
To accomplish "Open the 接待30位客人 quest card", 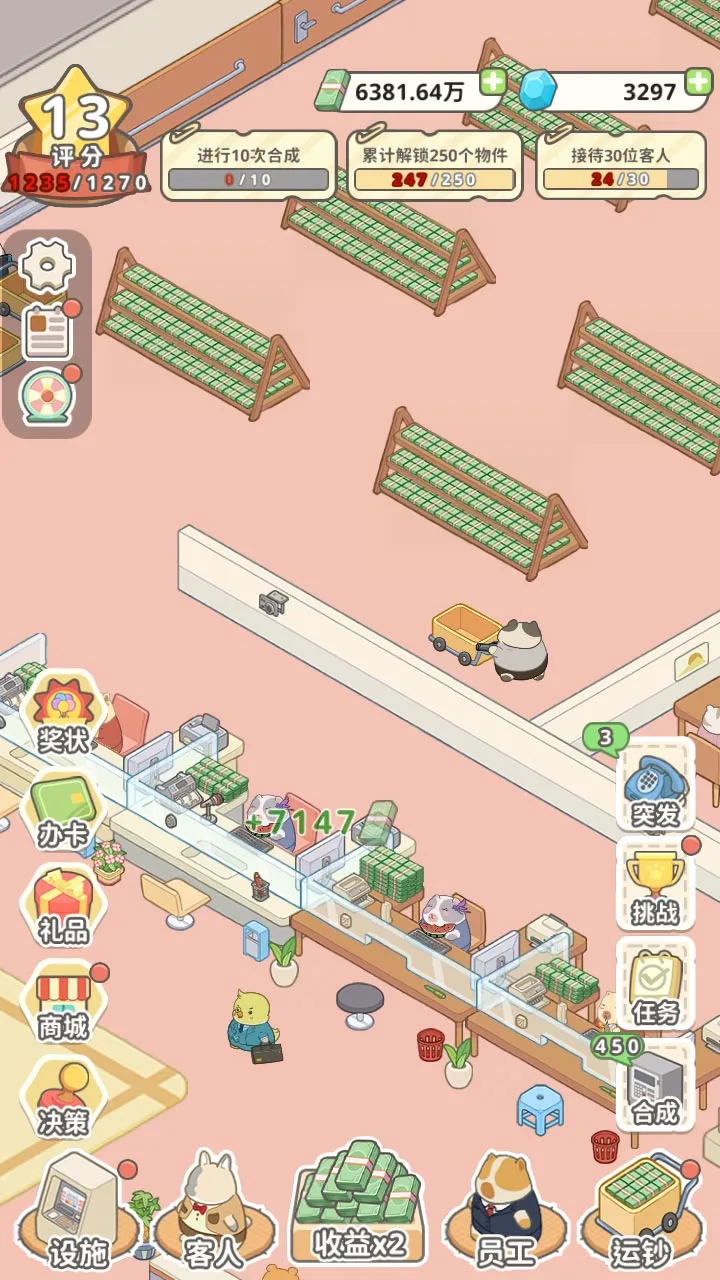I will [621, 166].
